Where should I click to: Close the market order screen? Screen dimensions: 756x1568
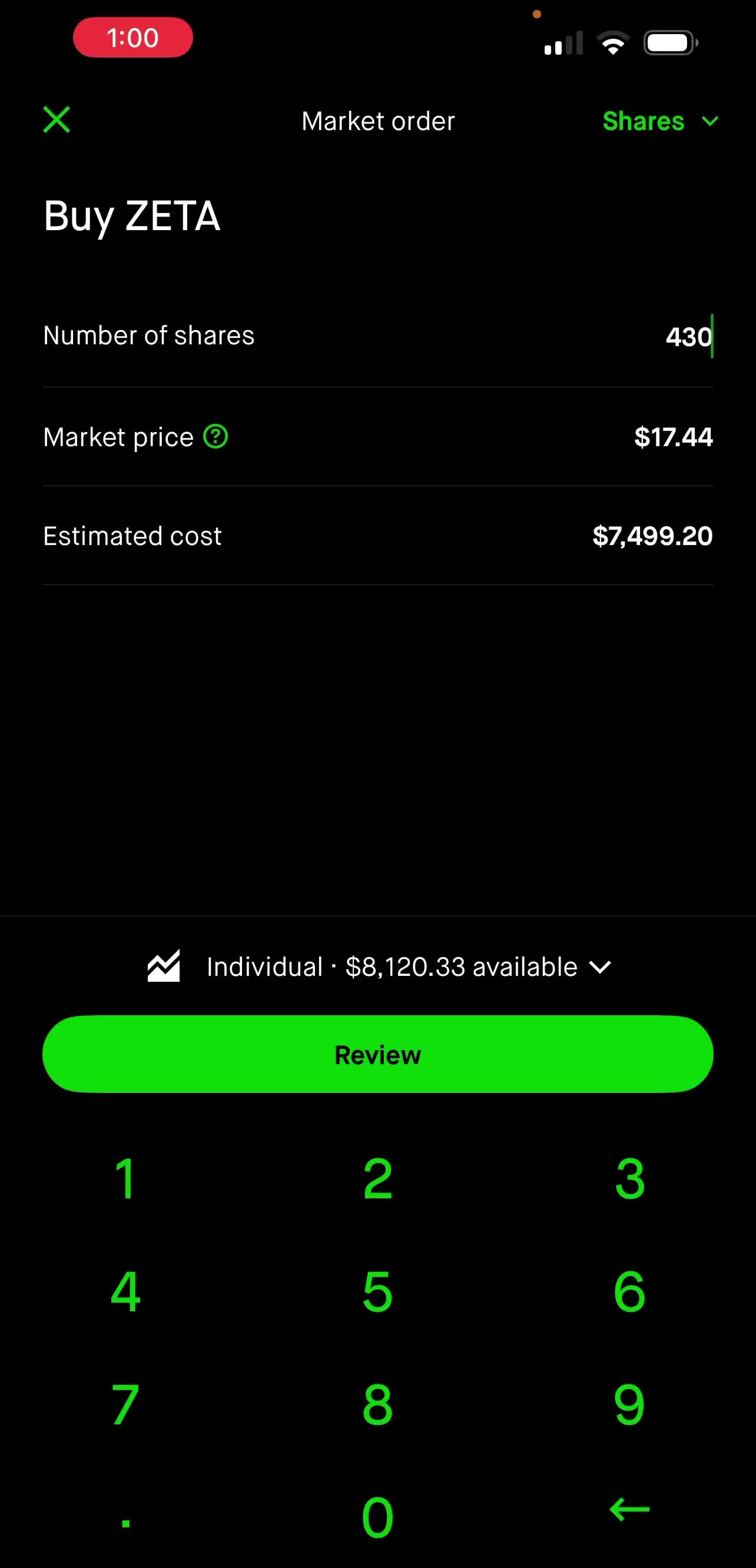coord(57,119)
